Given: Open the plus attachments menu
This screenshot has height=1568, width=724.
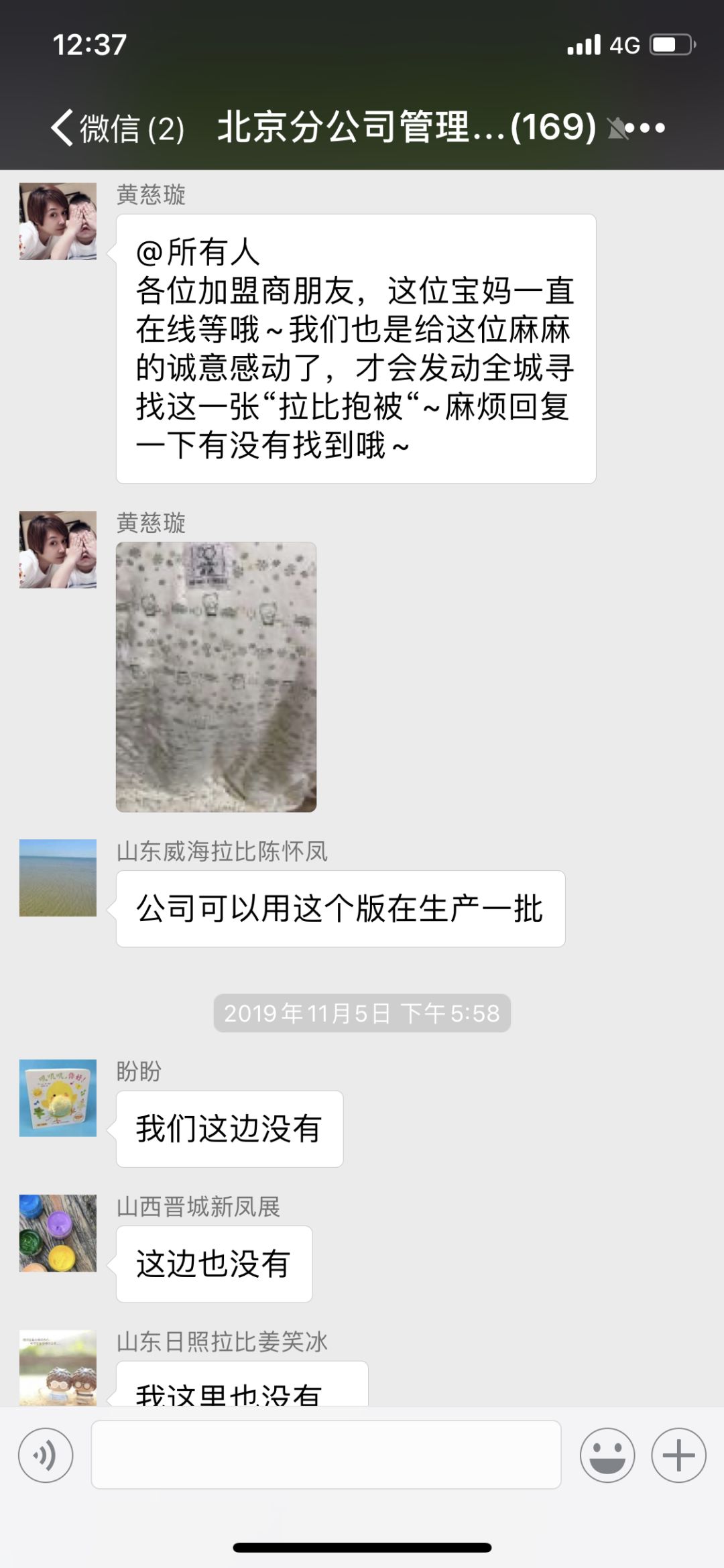Looking at the screenshot, I should (678, 1455).
